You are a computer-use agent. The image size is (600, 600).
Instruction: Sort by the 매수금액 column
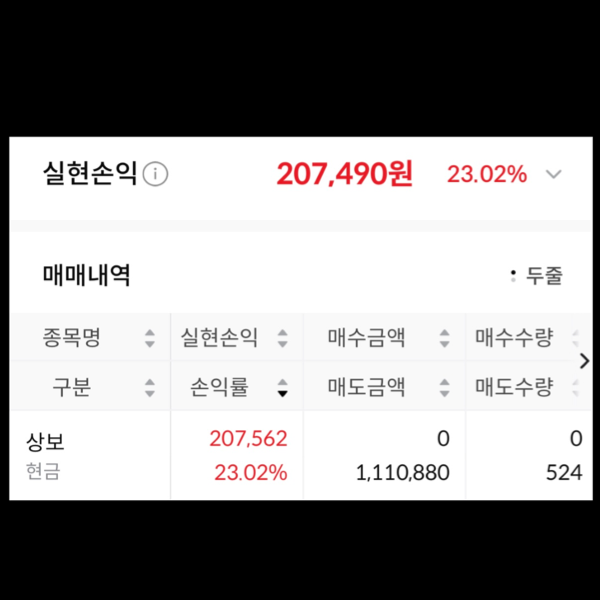[384, 338]
